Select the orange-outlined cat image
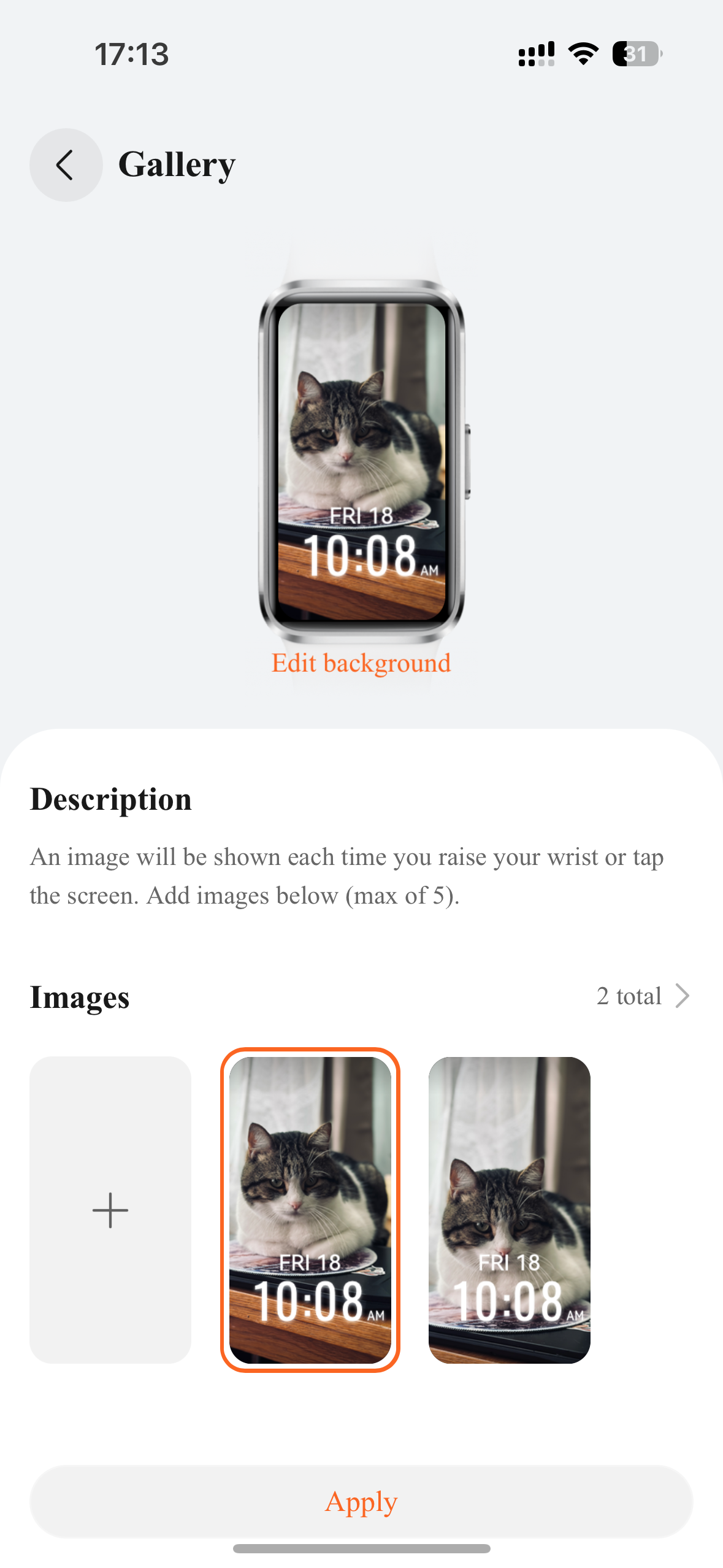723x1568 pixels. pyautogui.click(x=310, y=1210)
